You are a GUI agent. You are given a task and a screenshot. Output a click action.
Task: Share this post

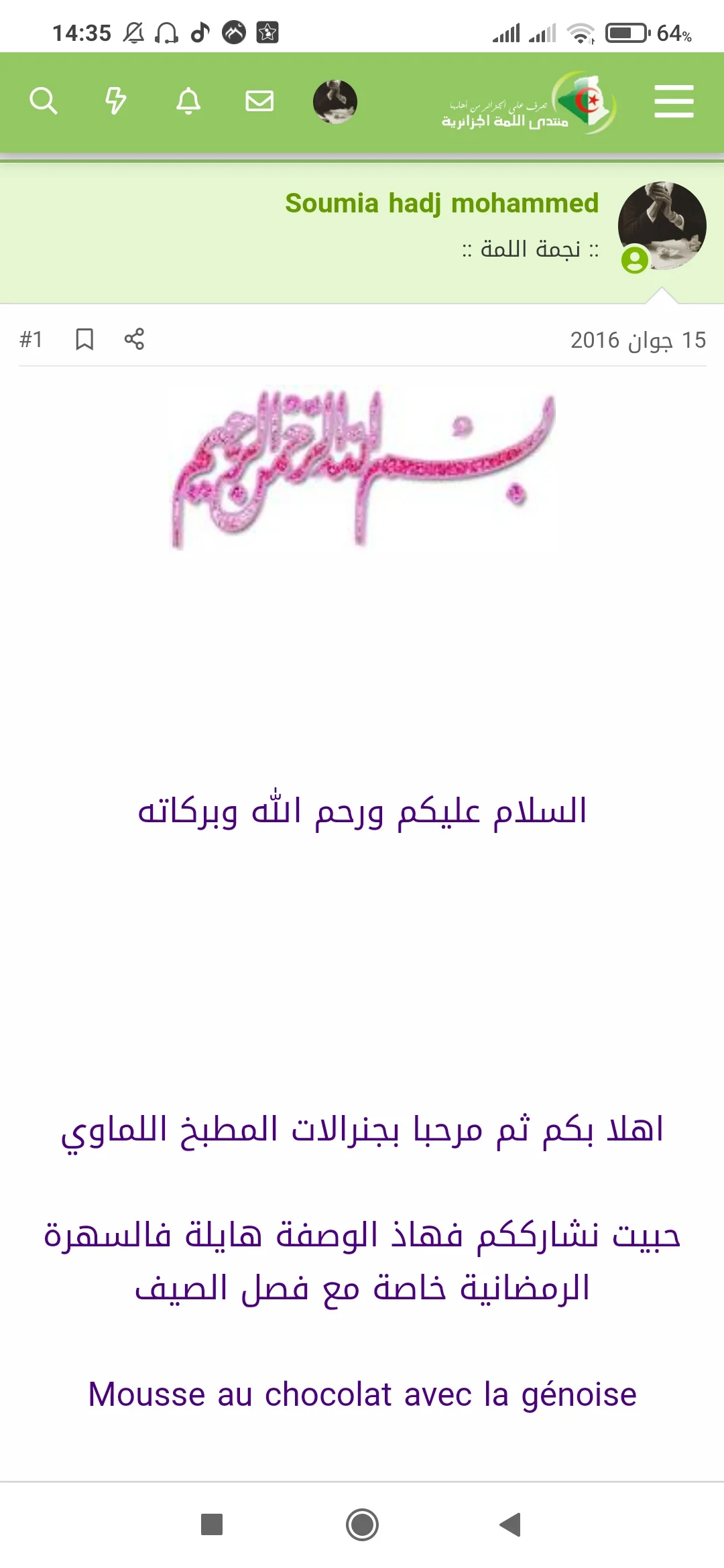click(134, 339)
